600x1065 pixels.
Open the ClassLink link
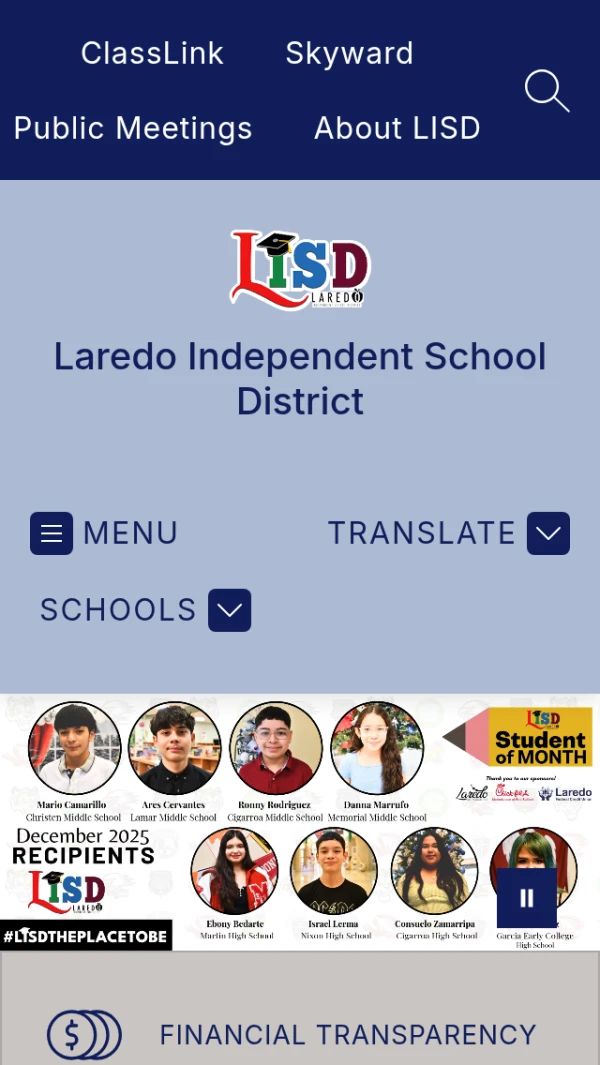pyautogui.click(x=152, y=53)
